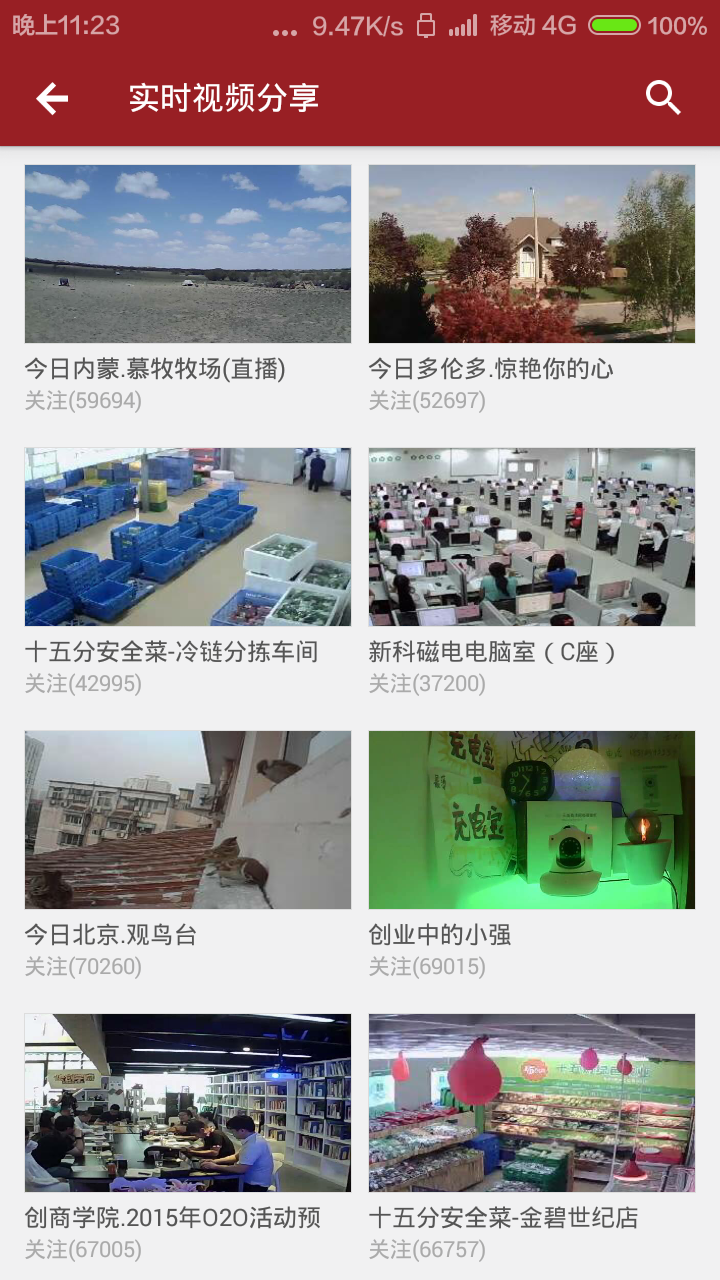
Task: Watch 十五分安全菜-金碧世纪店 live stream
Action: click(x=532, y=1103)
